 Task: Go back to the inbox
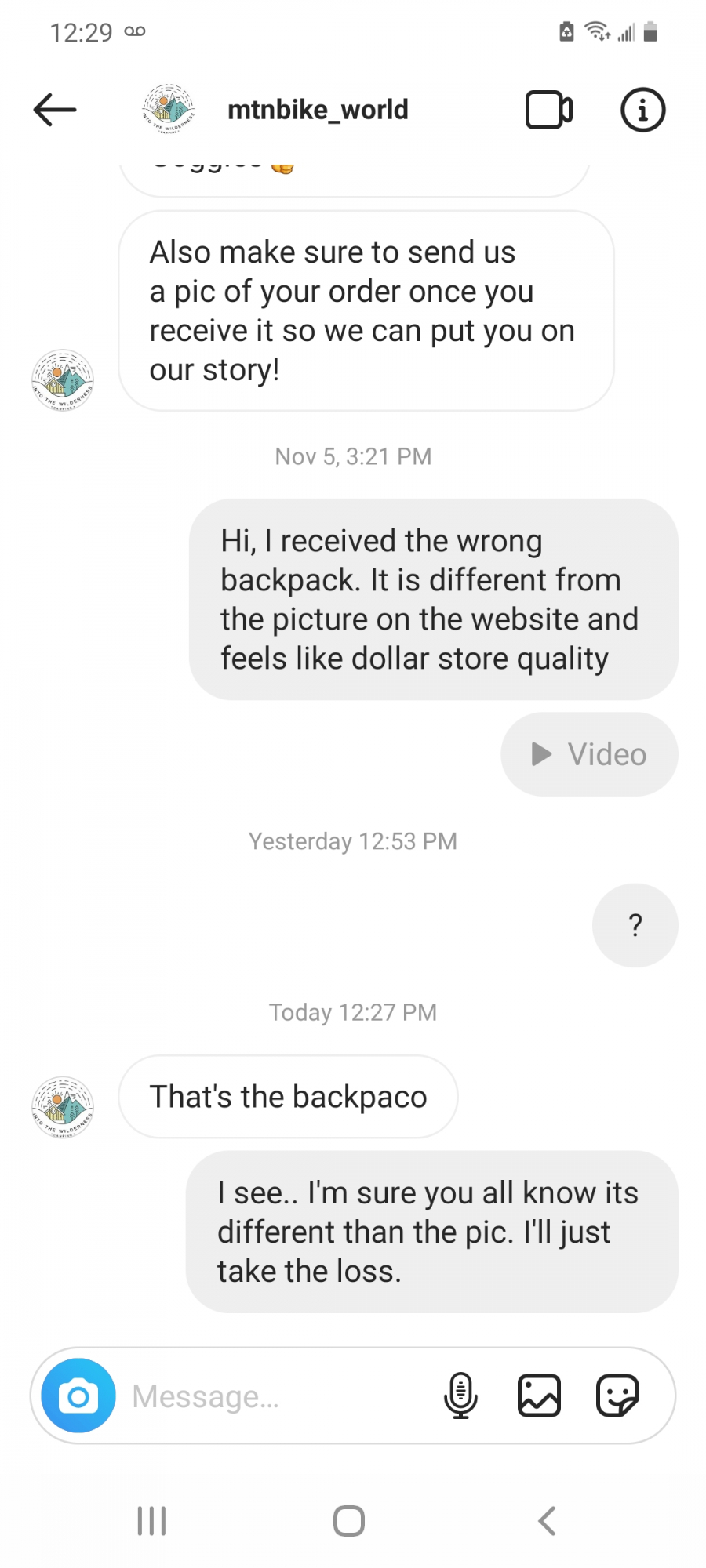pyautogui.click(x=55, y=110)
